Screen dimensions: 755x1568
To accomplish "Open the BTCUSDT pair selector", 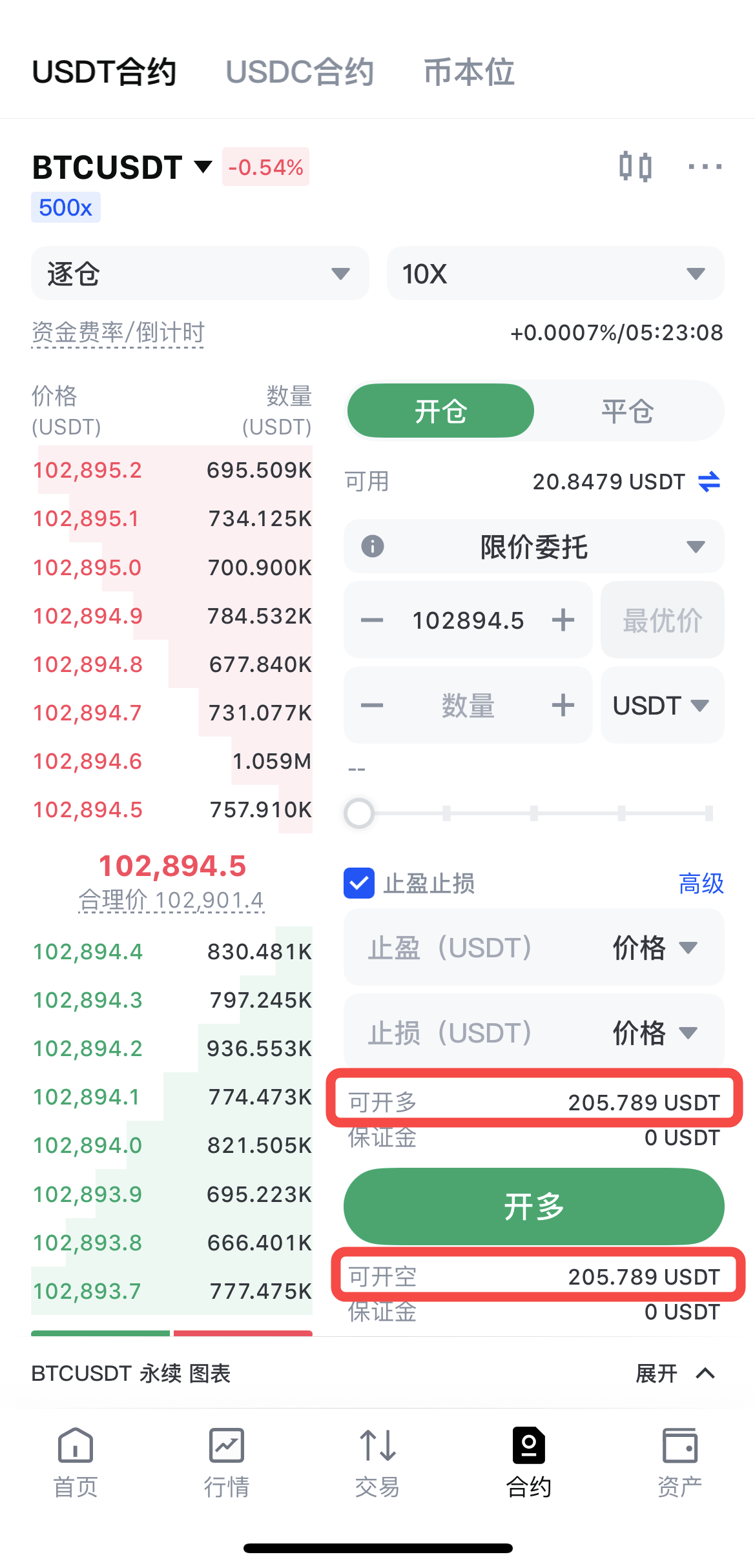I will point(123,167).
